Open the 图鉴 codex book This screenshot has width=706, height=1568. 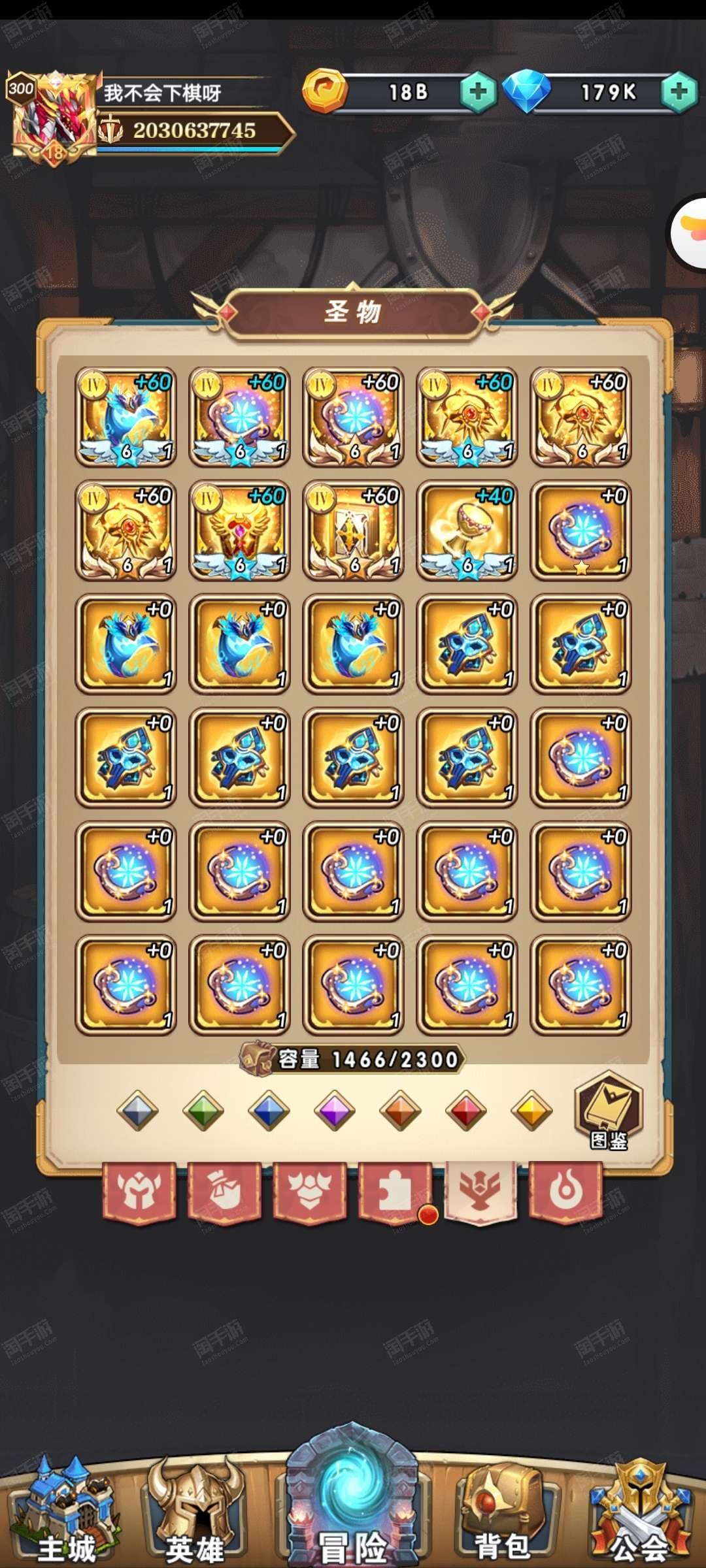609,1111
